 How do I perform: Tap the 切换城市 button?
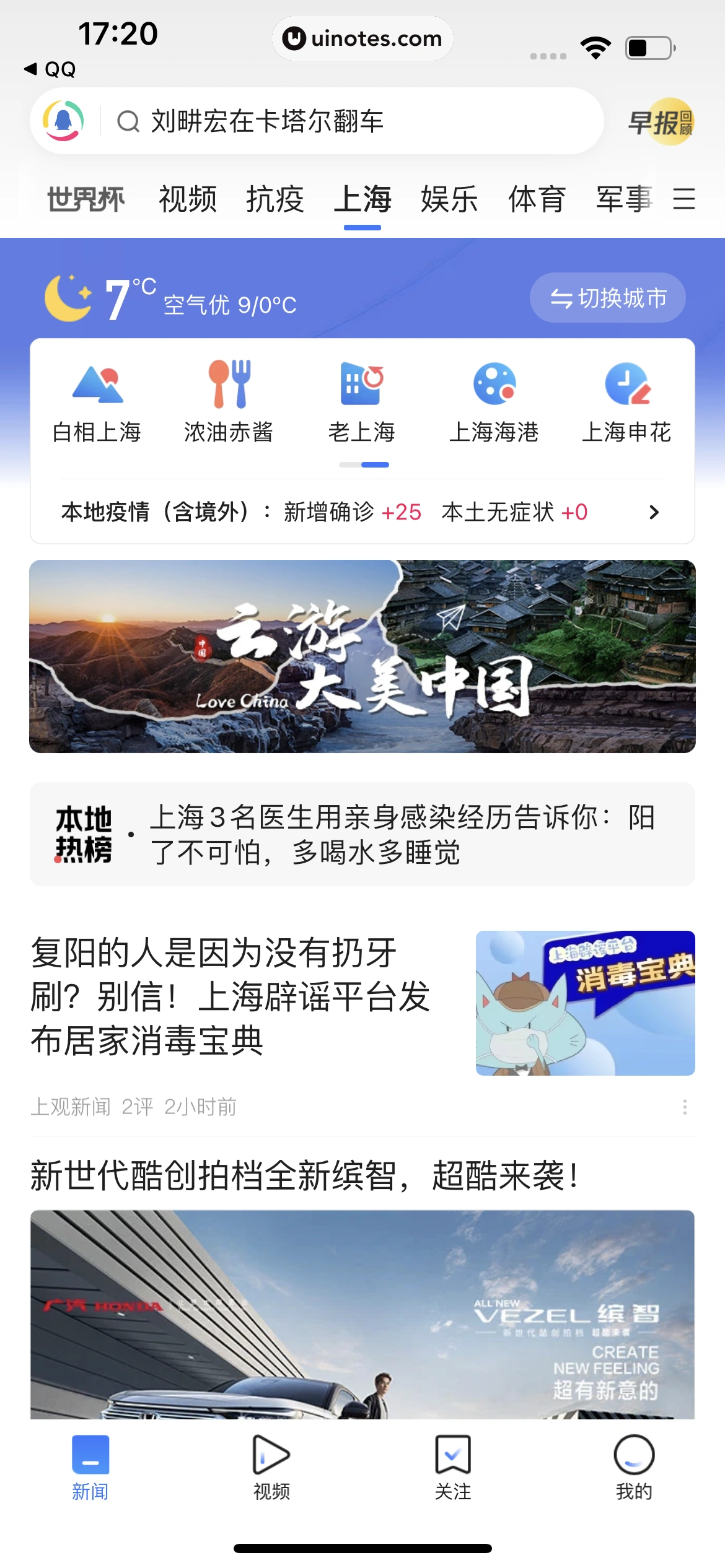point(607,298)
